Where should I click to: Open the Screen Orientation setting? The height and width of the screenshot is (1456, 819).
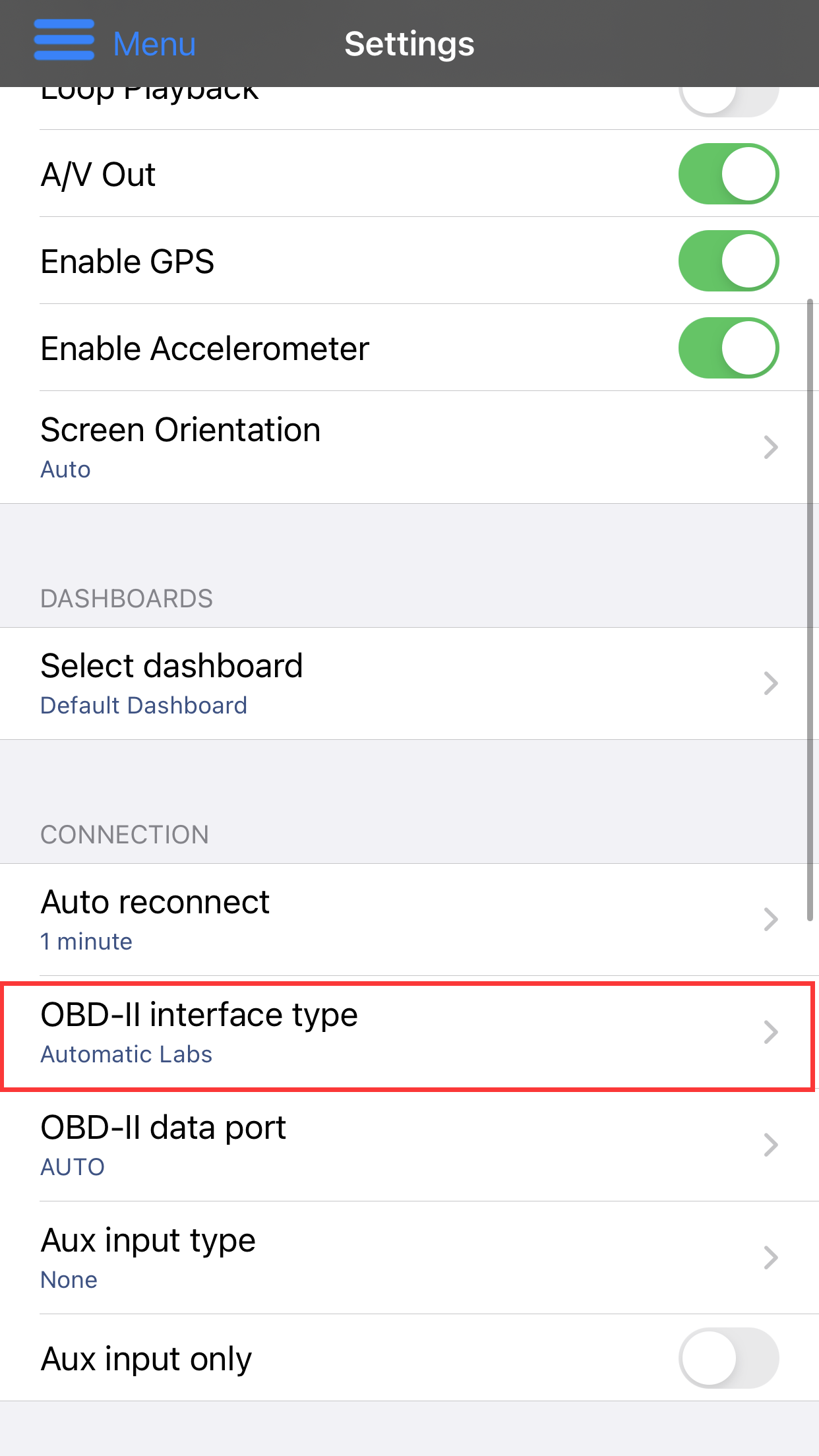[x=409, y=448]
